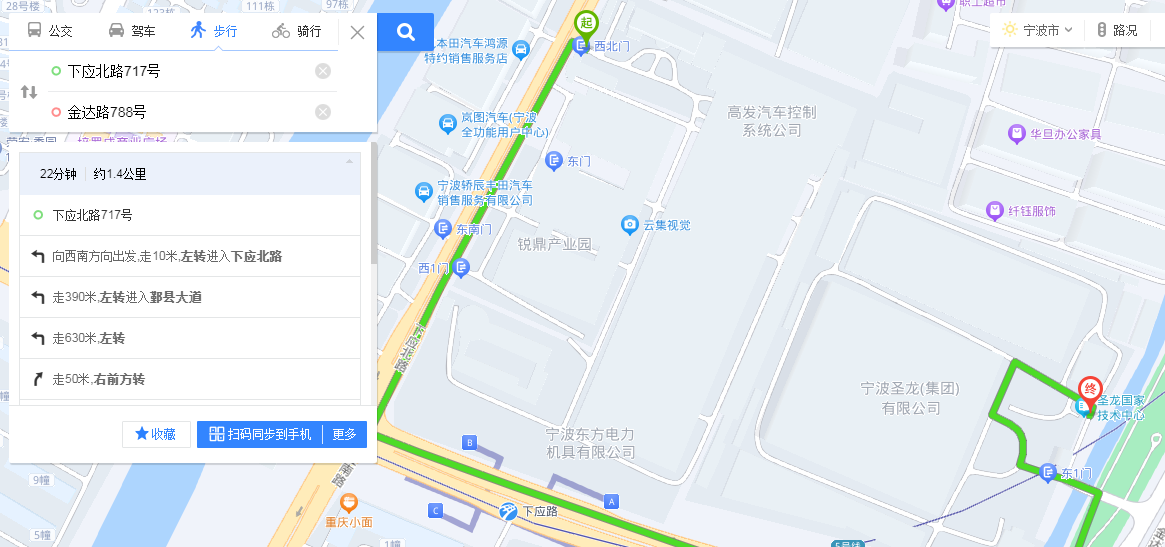The image size is (1165, 547).
Task: Open the step 左转进入鄞县大道
Action: [x=190, y=297]
